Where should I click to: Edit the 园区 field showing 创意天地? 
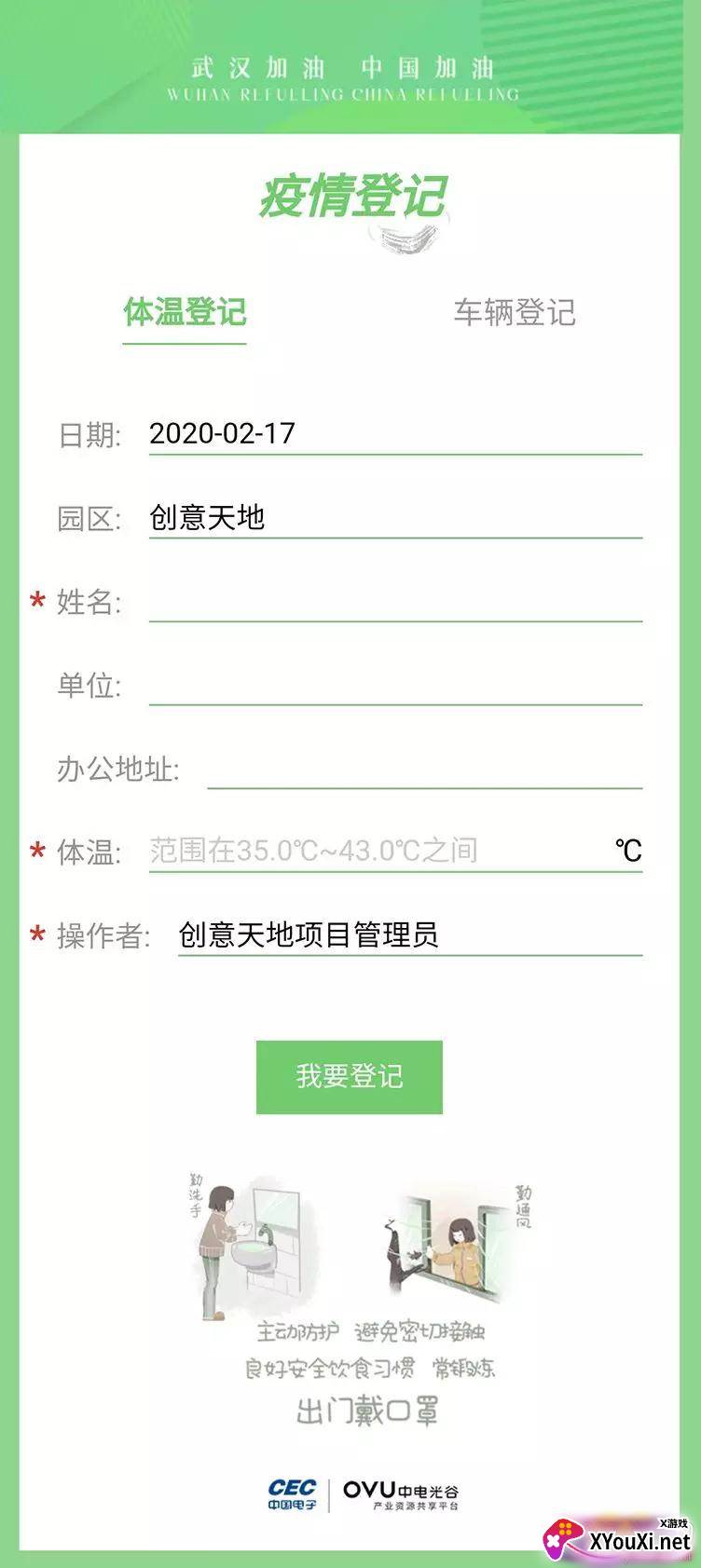394,517
